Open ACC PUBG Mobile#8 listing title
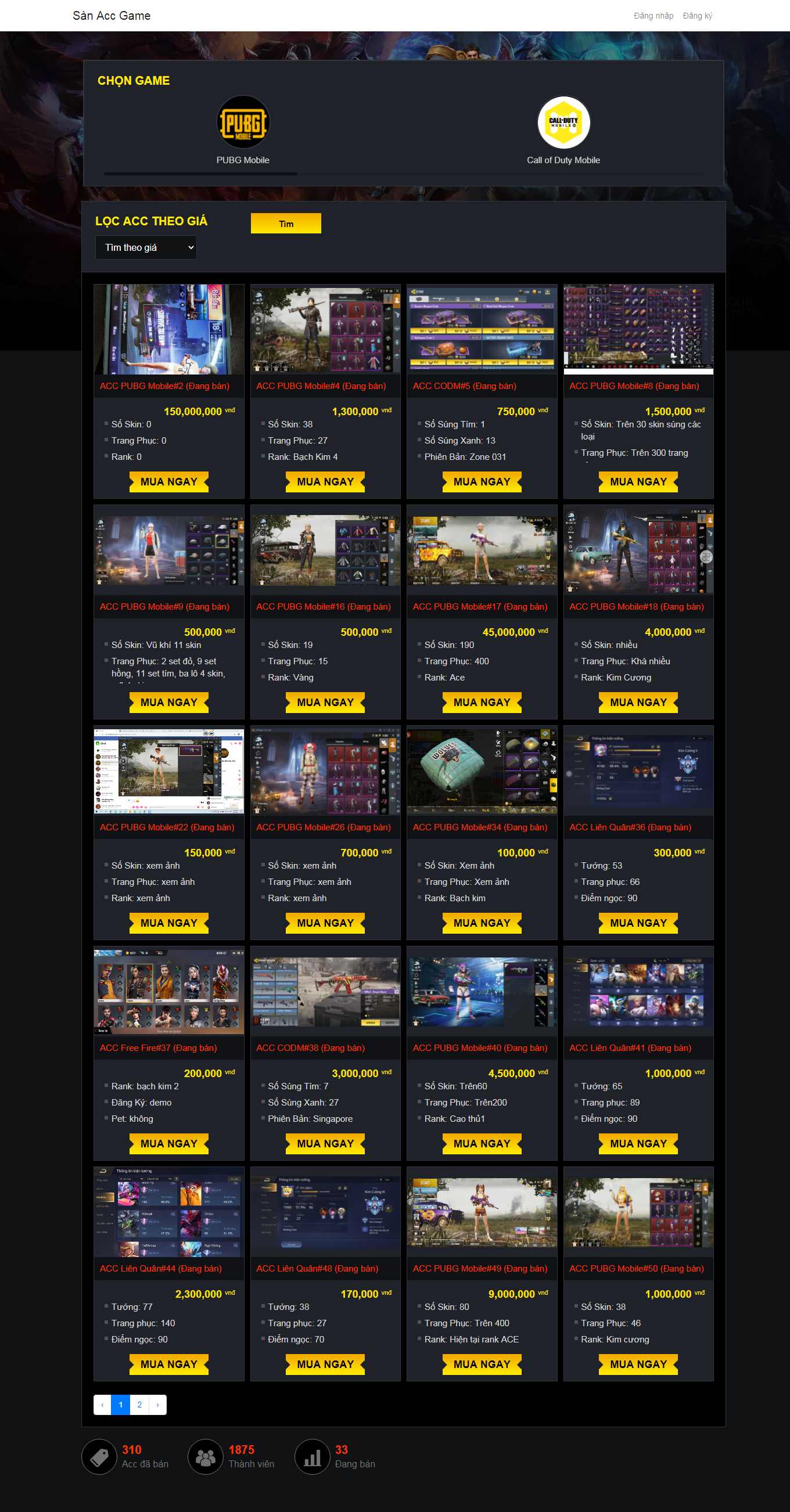790x1512 pixels. 634,386
